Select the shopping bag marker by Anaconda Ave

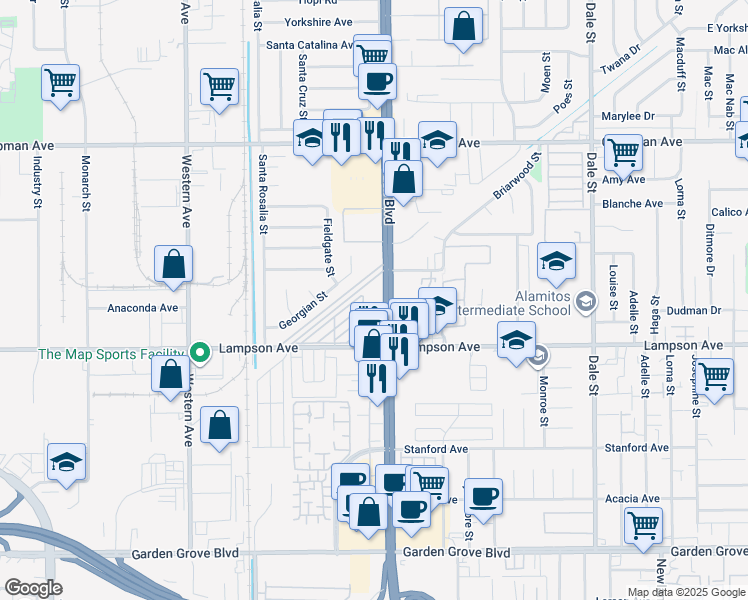pos(174,264)
